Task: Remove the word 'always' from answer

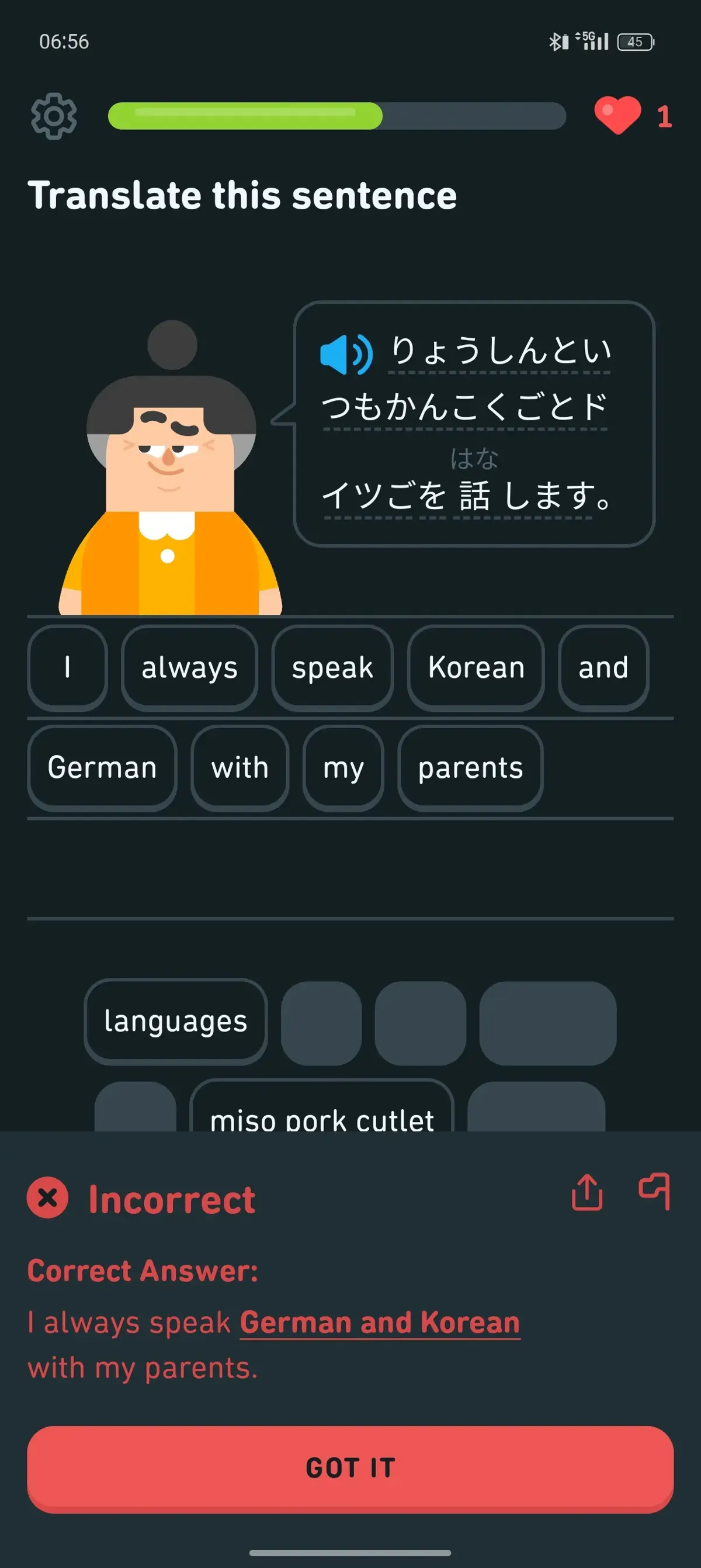Action: [x=189, y=668]
